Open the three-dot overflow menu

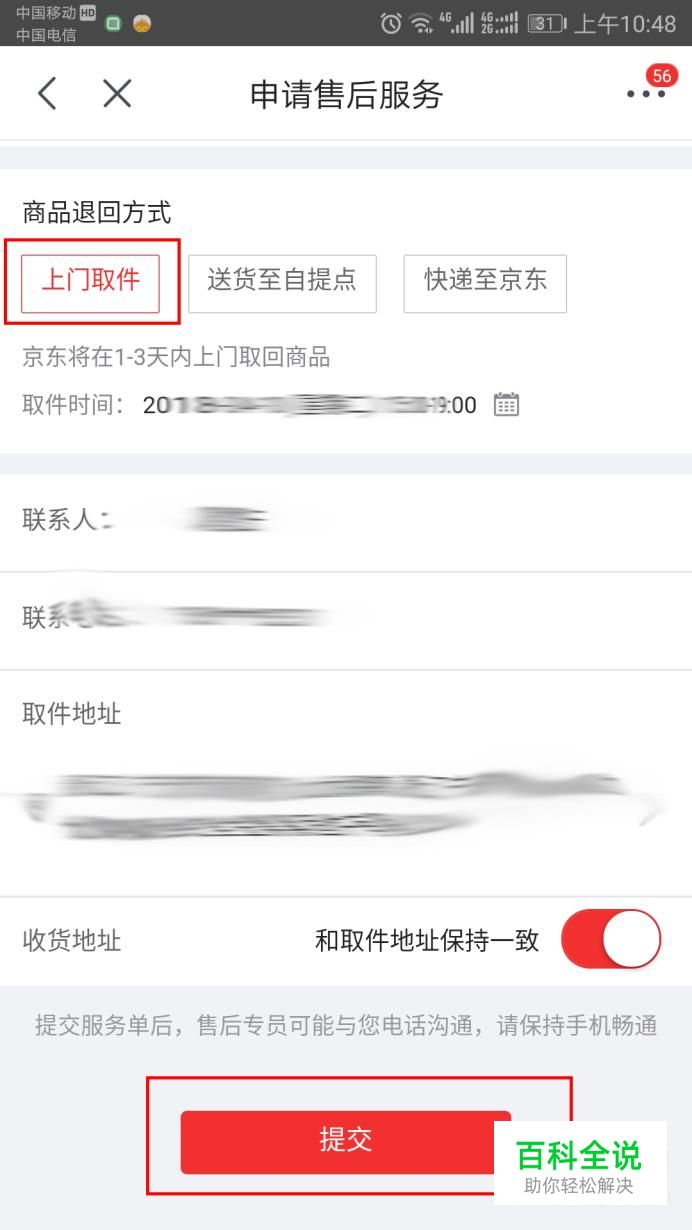point(646,94)
